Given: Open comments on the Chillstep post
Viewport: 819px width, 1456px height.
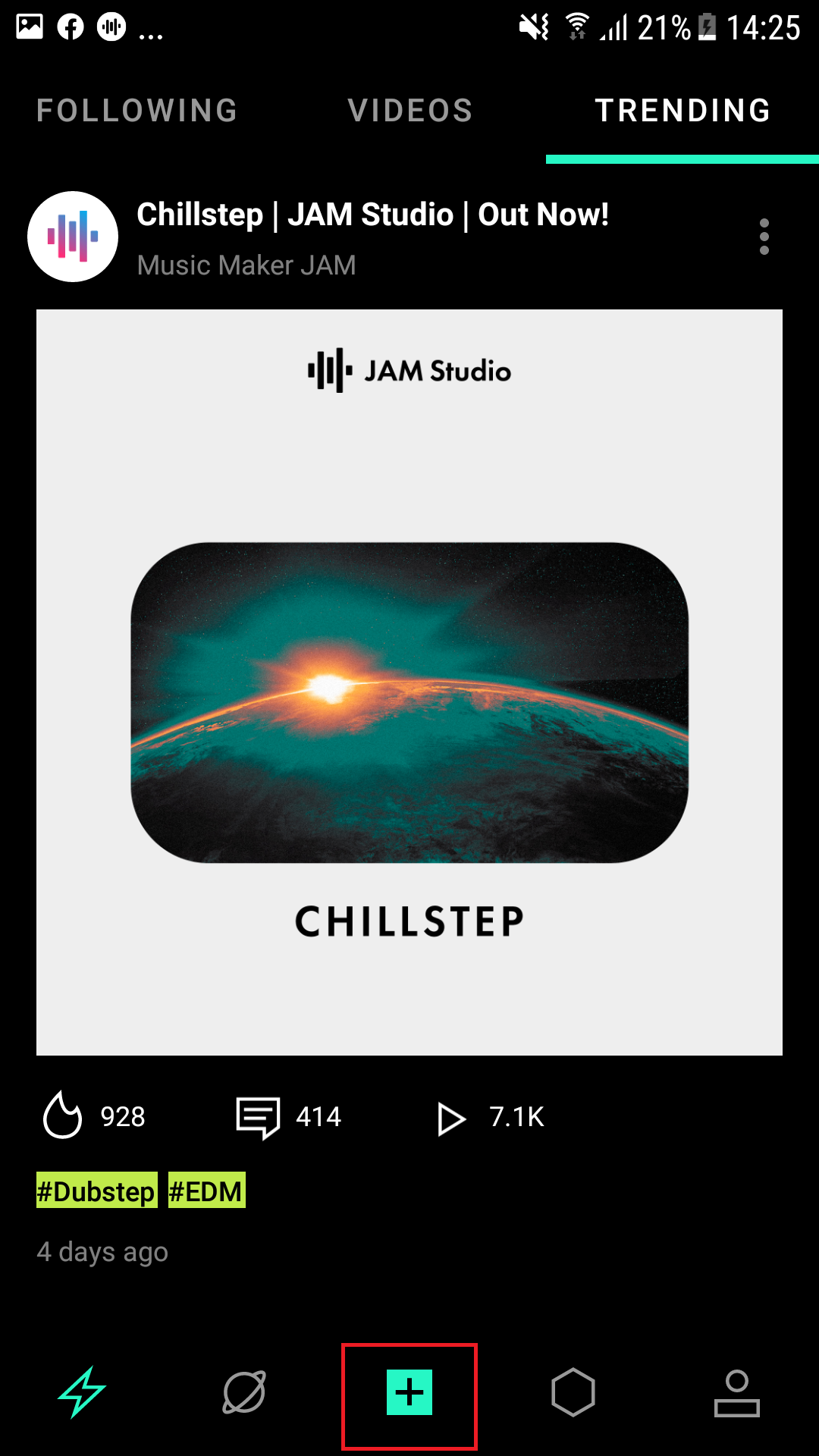Looking at the screenshot, I should (259, 1117).
